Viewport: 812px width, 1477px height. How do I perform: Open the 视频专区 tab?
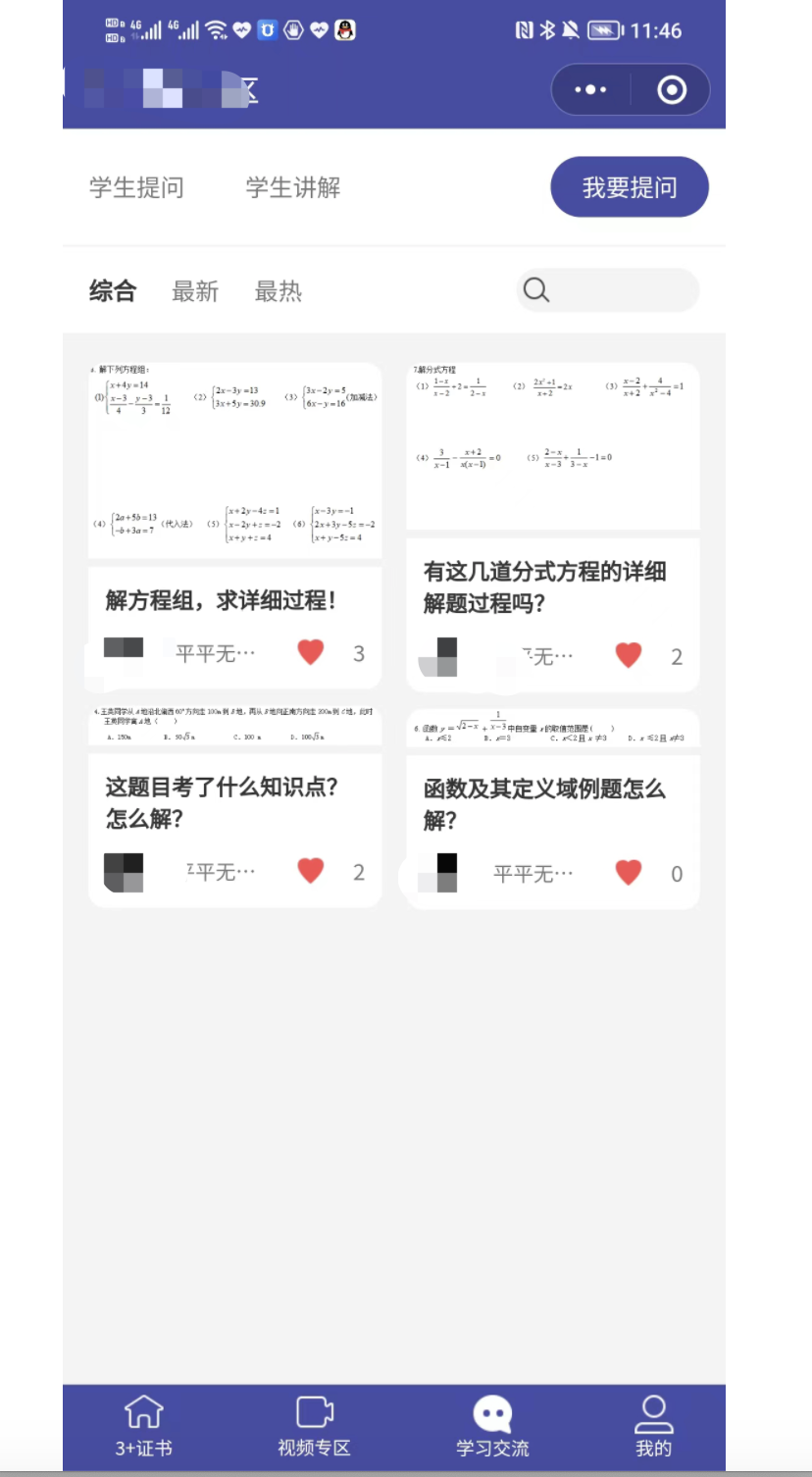pyautogui.click(x=314, y=1427)
